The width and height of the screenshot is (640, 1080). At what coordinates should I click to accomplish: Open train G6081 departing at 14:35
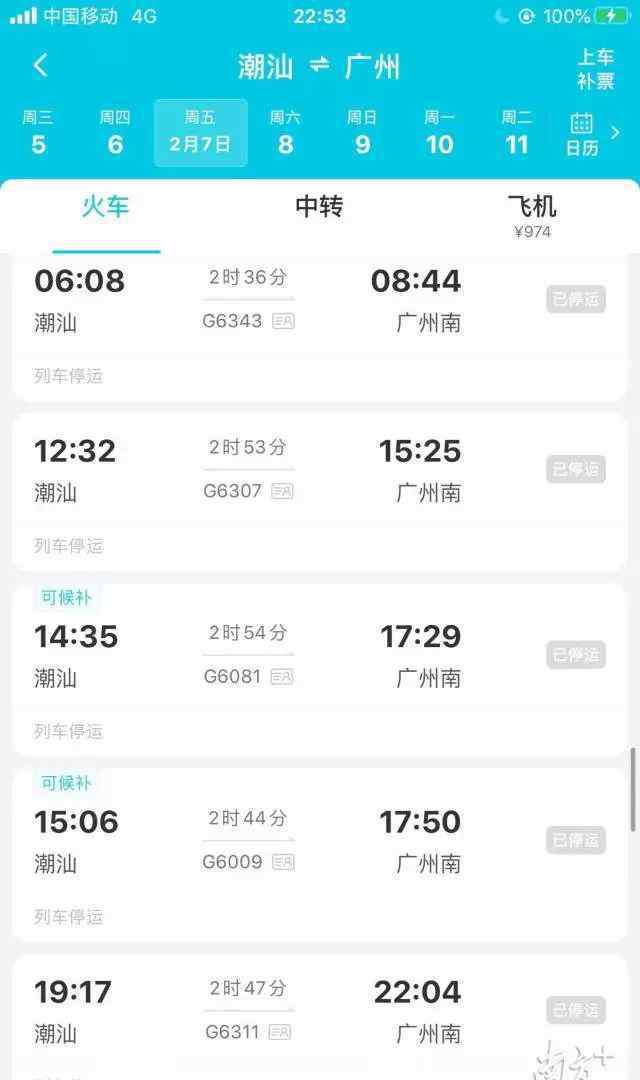tap(320, 670)
